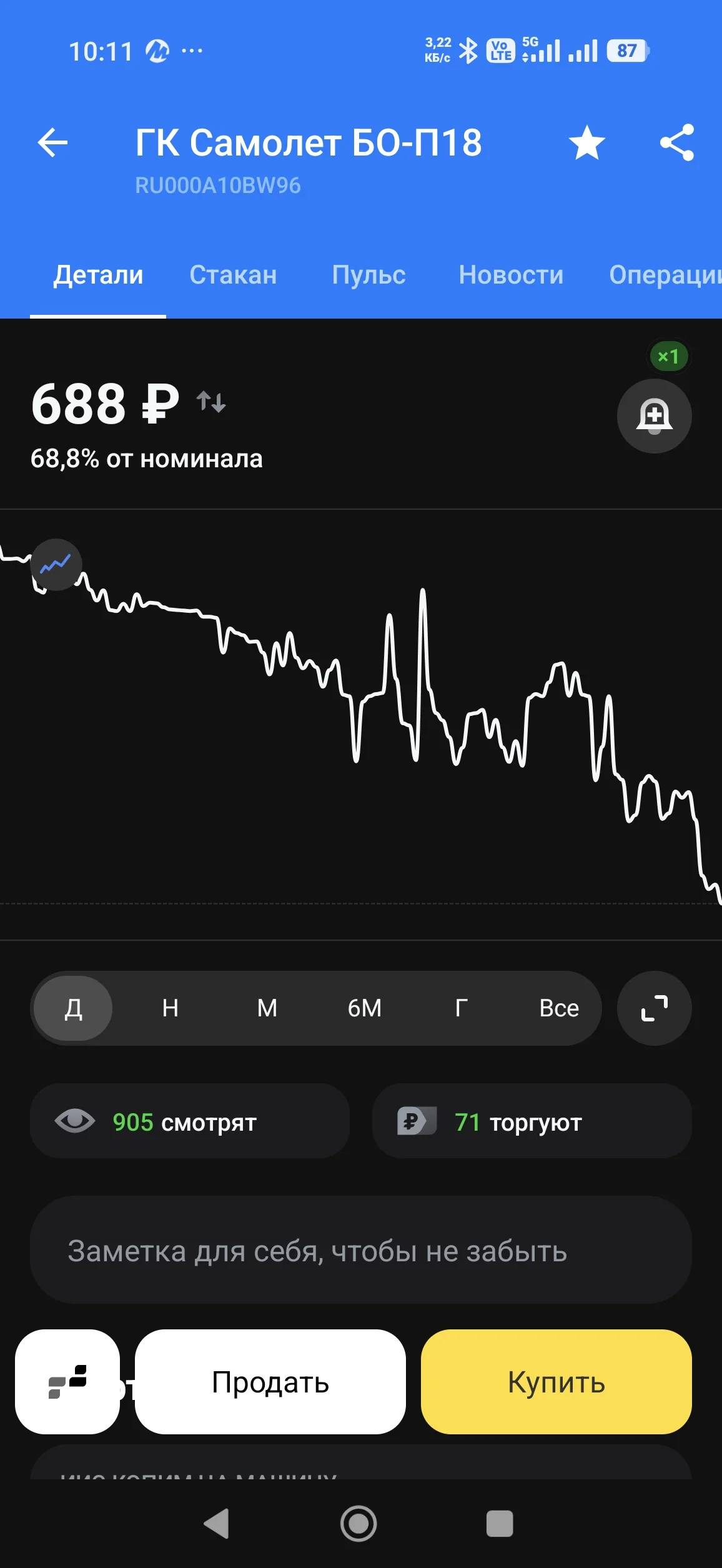Viewport: 722px width, 1568px height.
Task: Switch to the Новости tab
Action: (x=511, y=275)
